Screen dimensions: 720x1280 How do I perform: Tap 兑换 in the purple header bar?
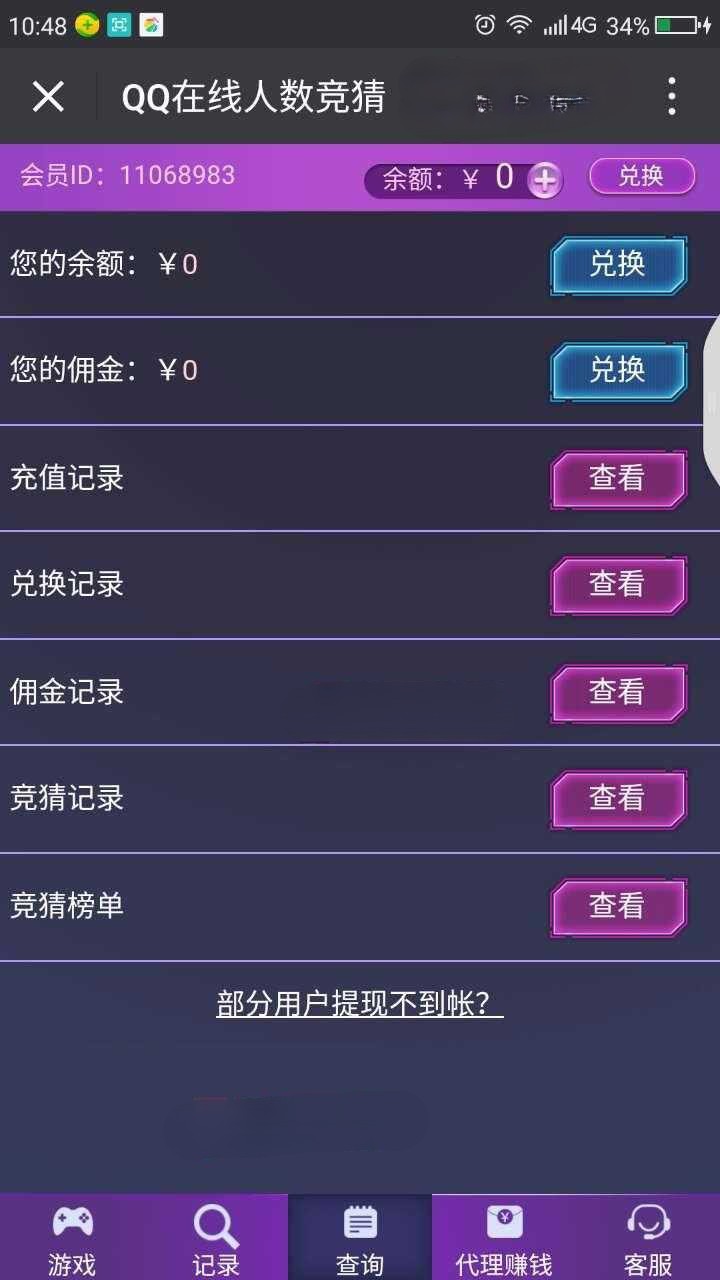[641, 177]
